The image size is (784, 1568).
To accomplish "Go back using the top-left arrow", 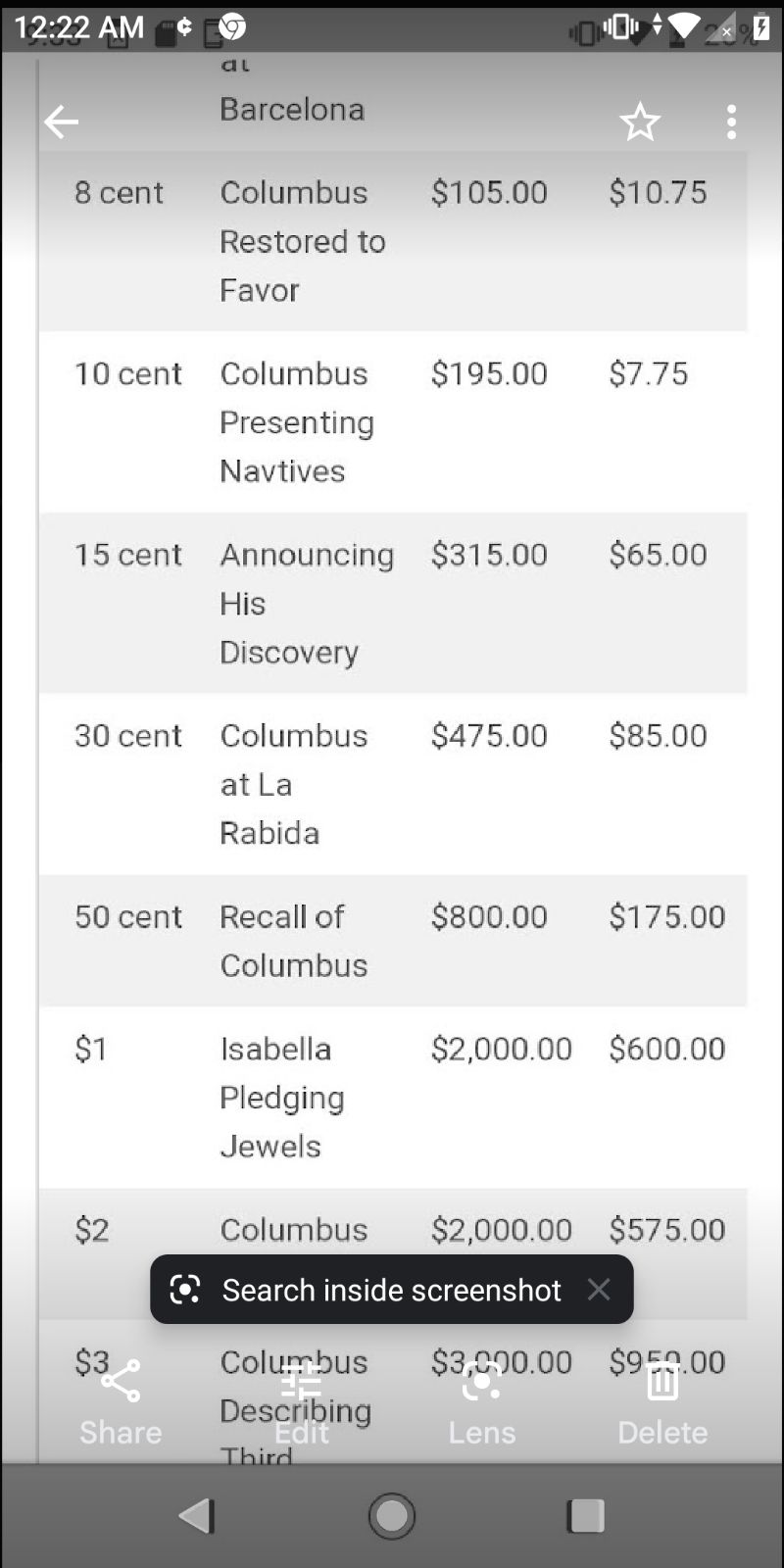I will tap(61, 122).
